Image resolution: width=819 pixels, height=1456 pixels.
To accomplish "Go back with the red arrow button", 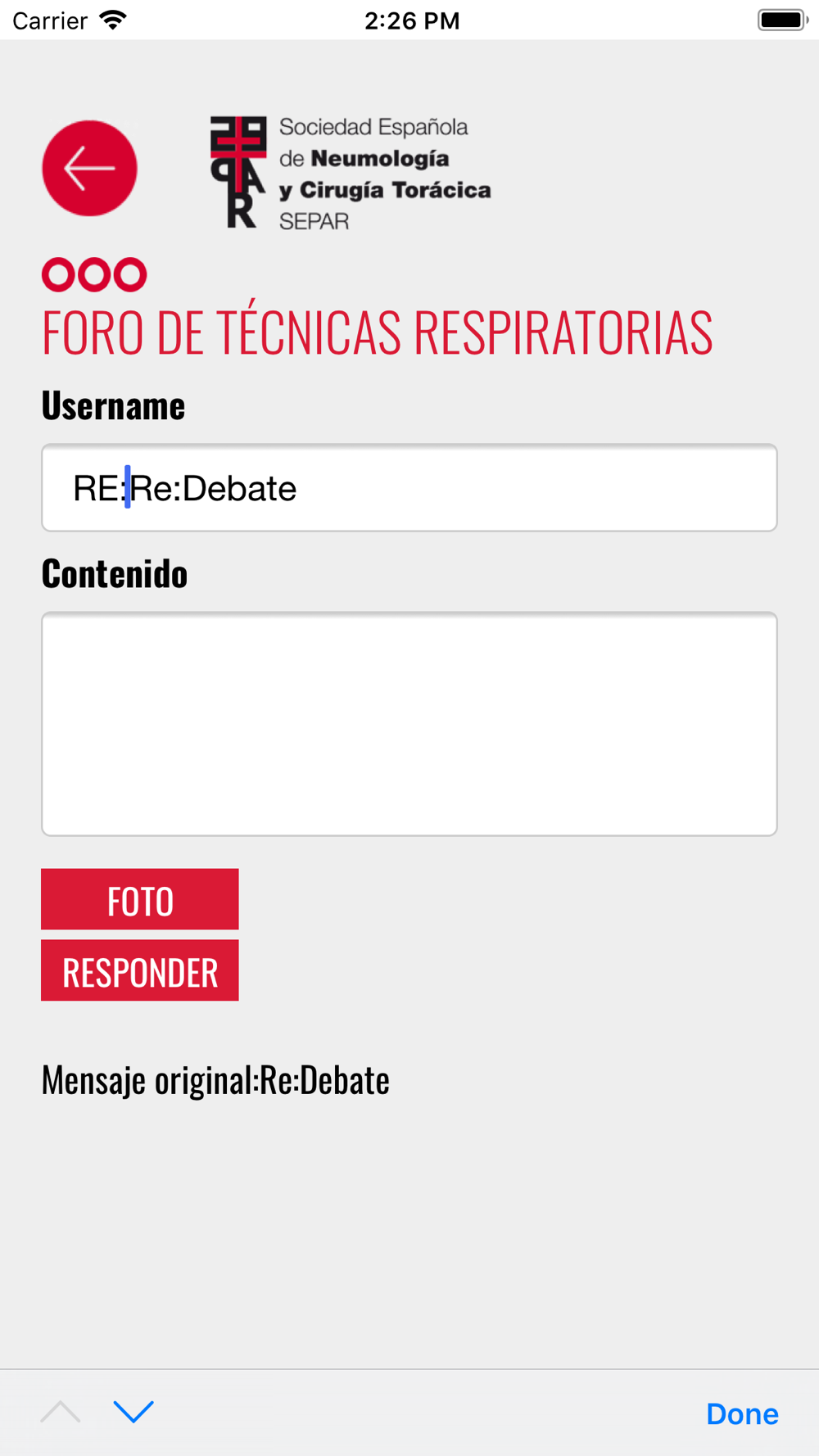I will [x=89, y=168].
